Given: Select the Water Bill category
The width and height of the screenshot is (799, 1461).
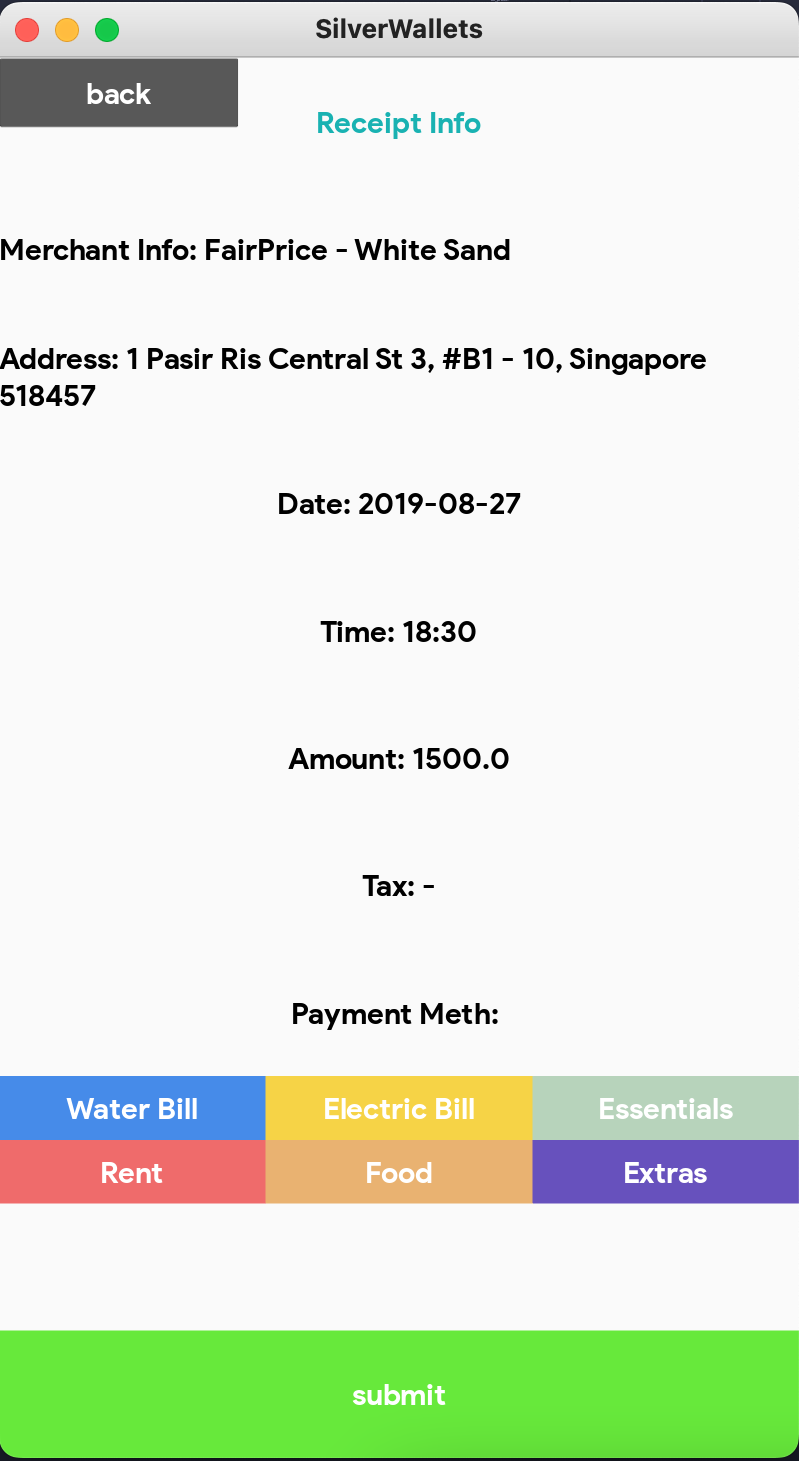Looking at the screenshot, I should [132, 1108].
